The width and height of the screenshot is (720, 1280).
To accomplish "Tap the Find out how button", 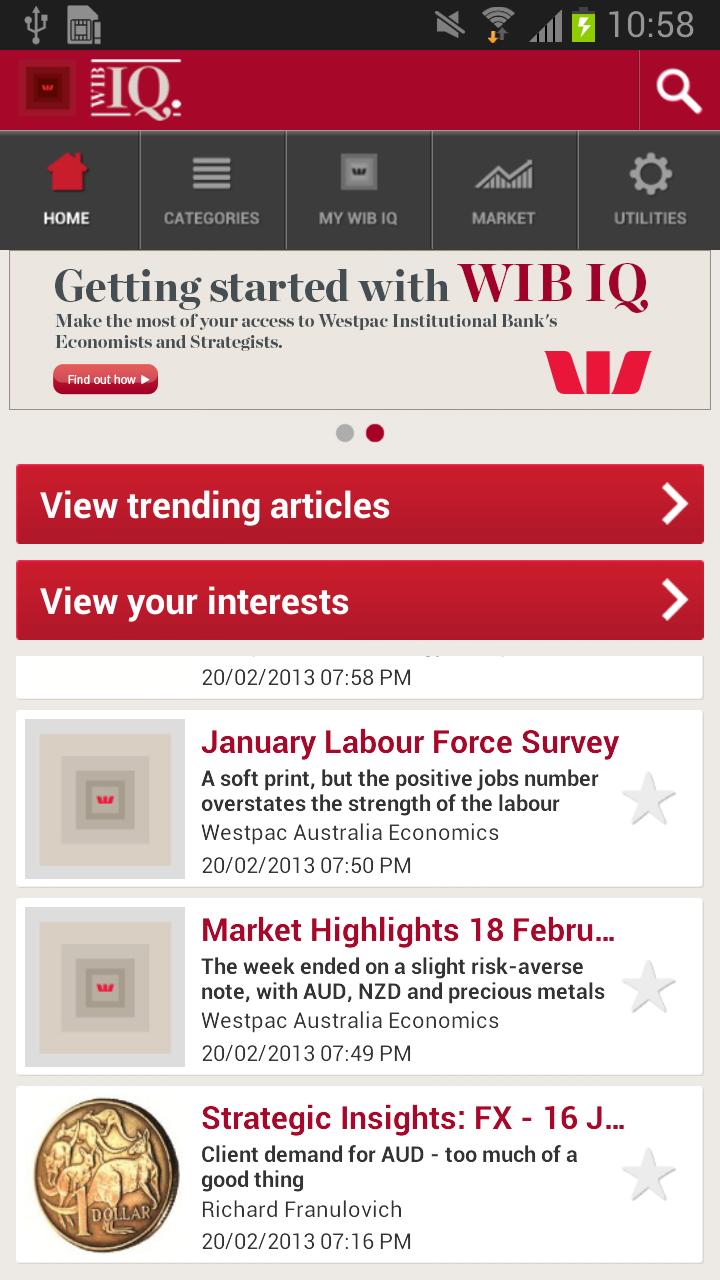I will click(106, 379).
